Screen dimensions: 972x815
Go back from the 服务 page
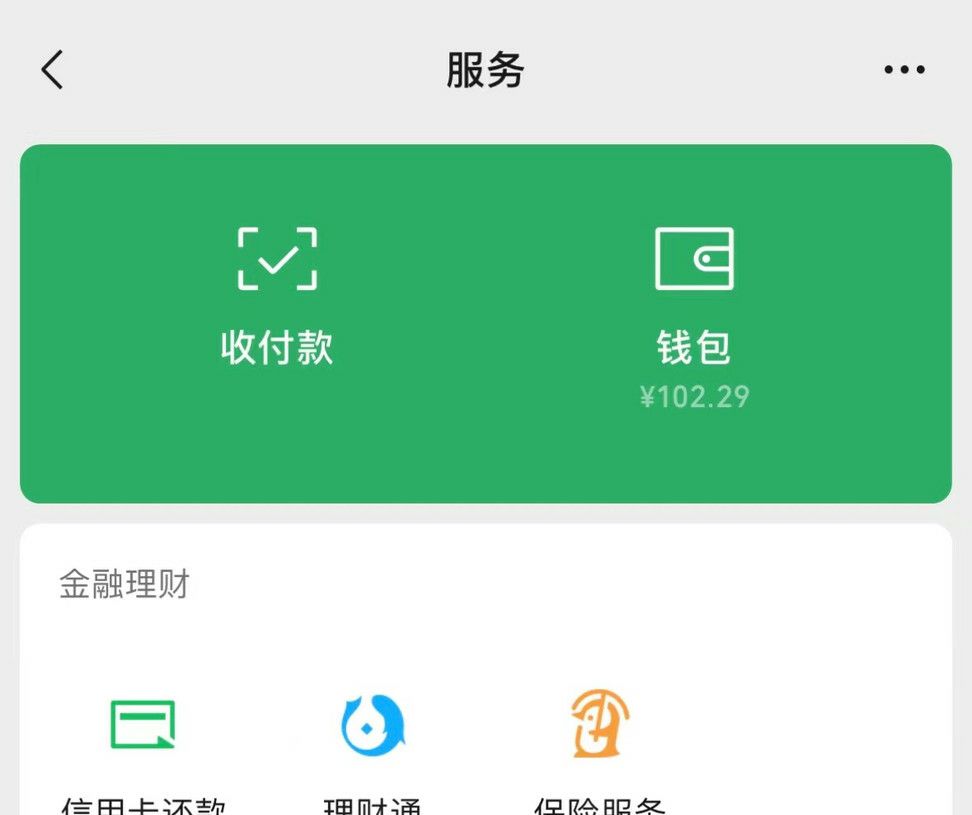click(53, 70)
